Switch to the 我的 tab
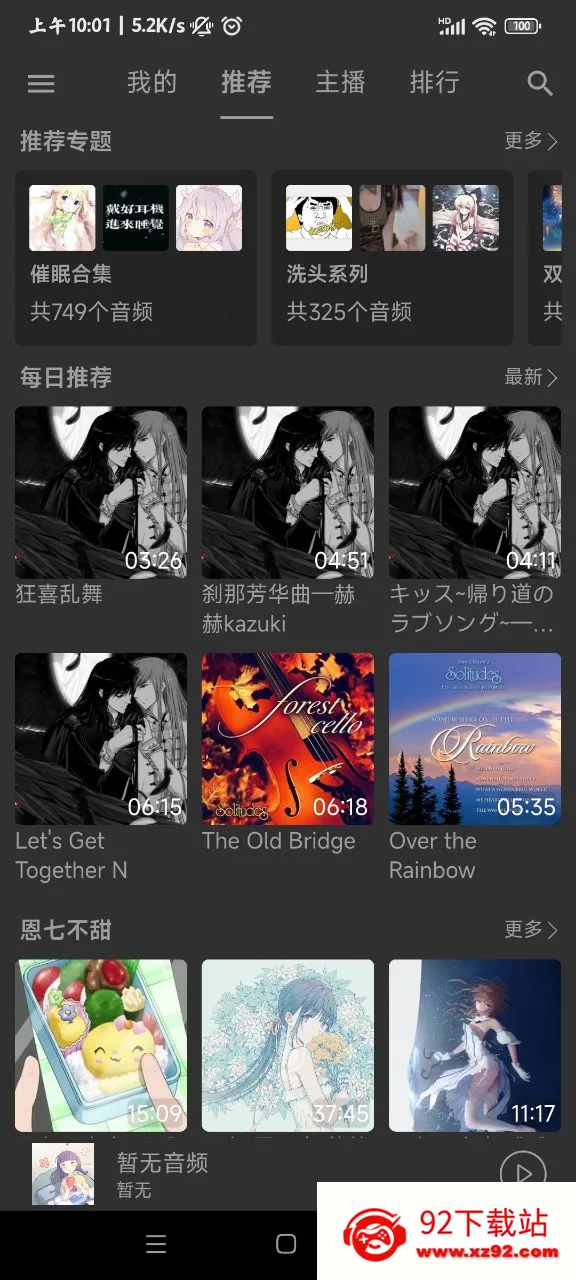This screenshot has height=1280, width=576. coord(152,82)
